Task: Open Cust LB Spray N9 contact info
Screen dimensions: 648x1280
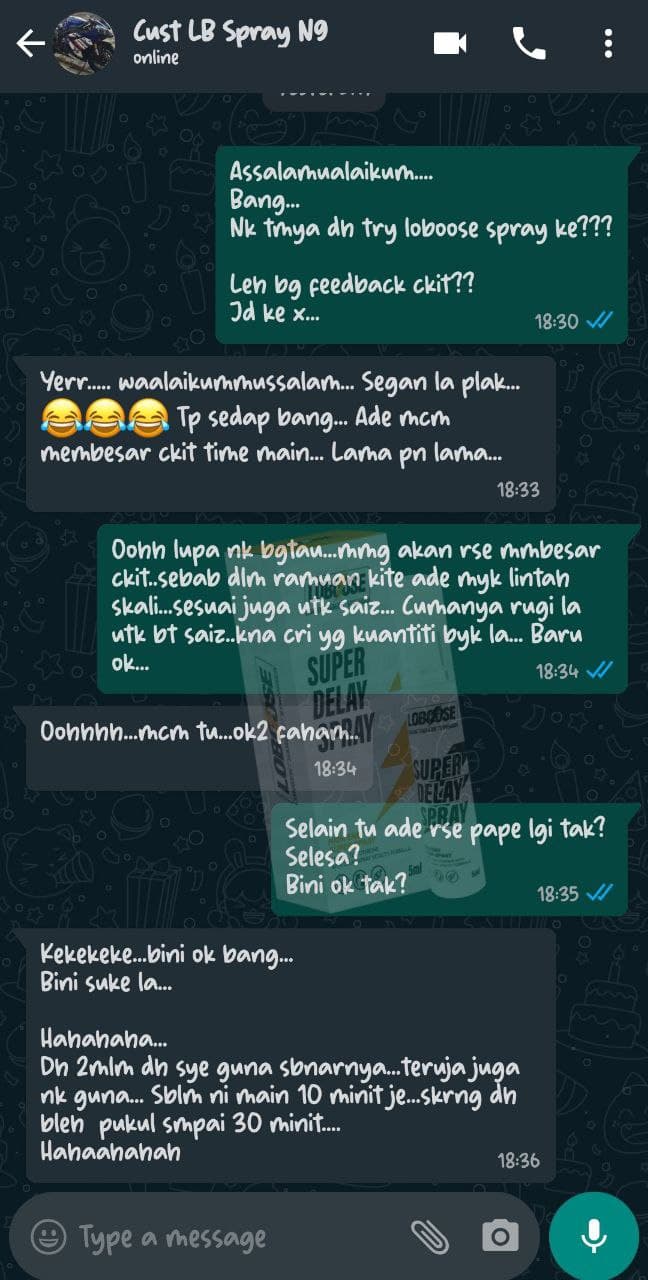Action: (230, 42)
